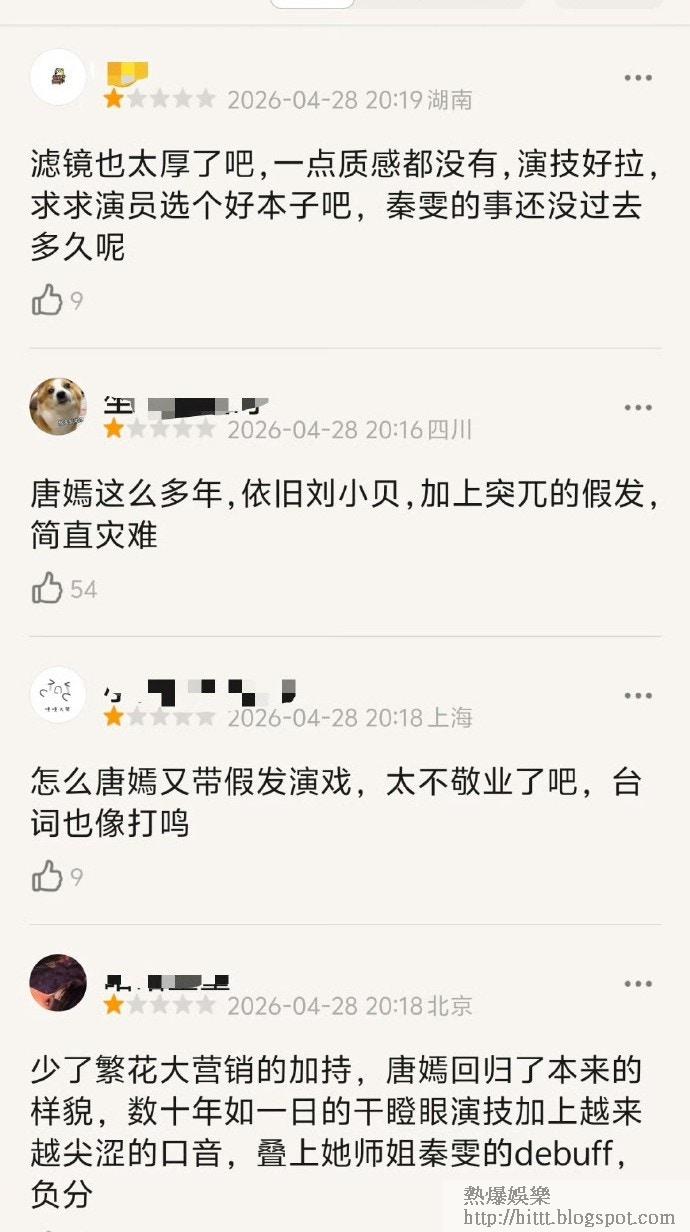The height and width of the screenshot is (1232, 690).
Task: Like the Sichuan review with 54 likes
Action: pos(47,588)
